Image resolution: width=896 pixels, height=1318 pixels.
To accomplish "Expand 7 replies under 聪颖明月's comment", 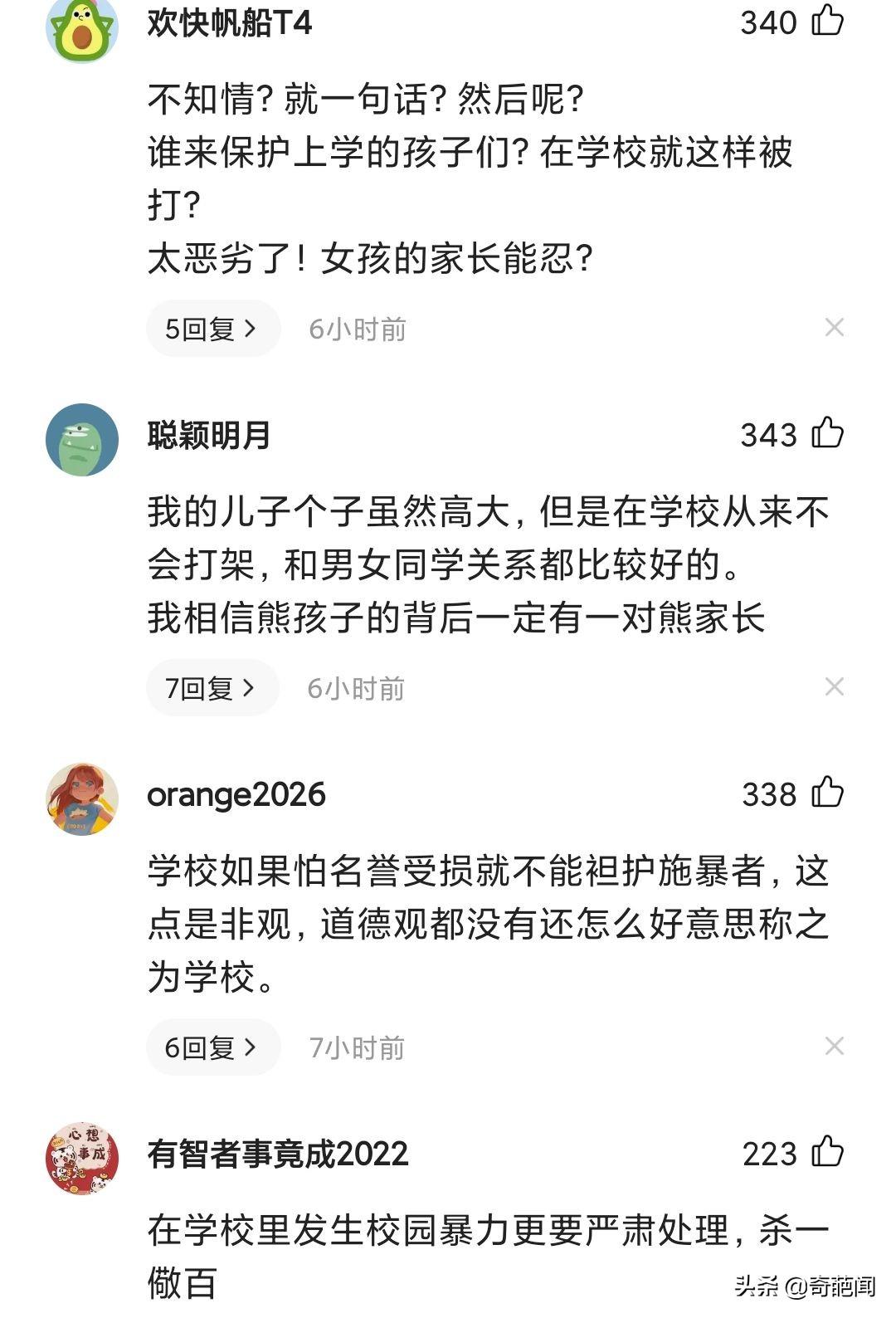I will tap(212, 688).
